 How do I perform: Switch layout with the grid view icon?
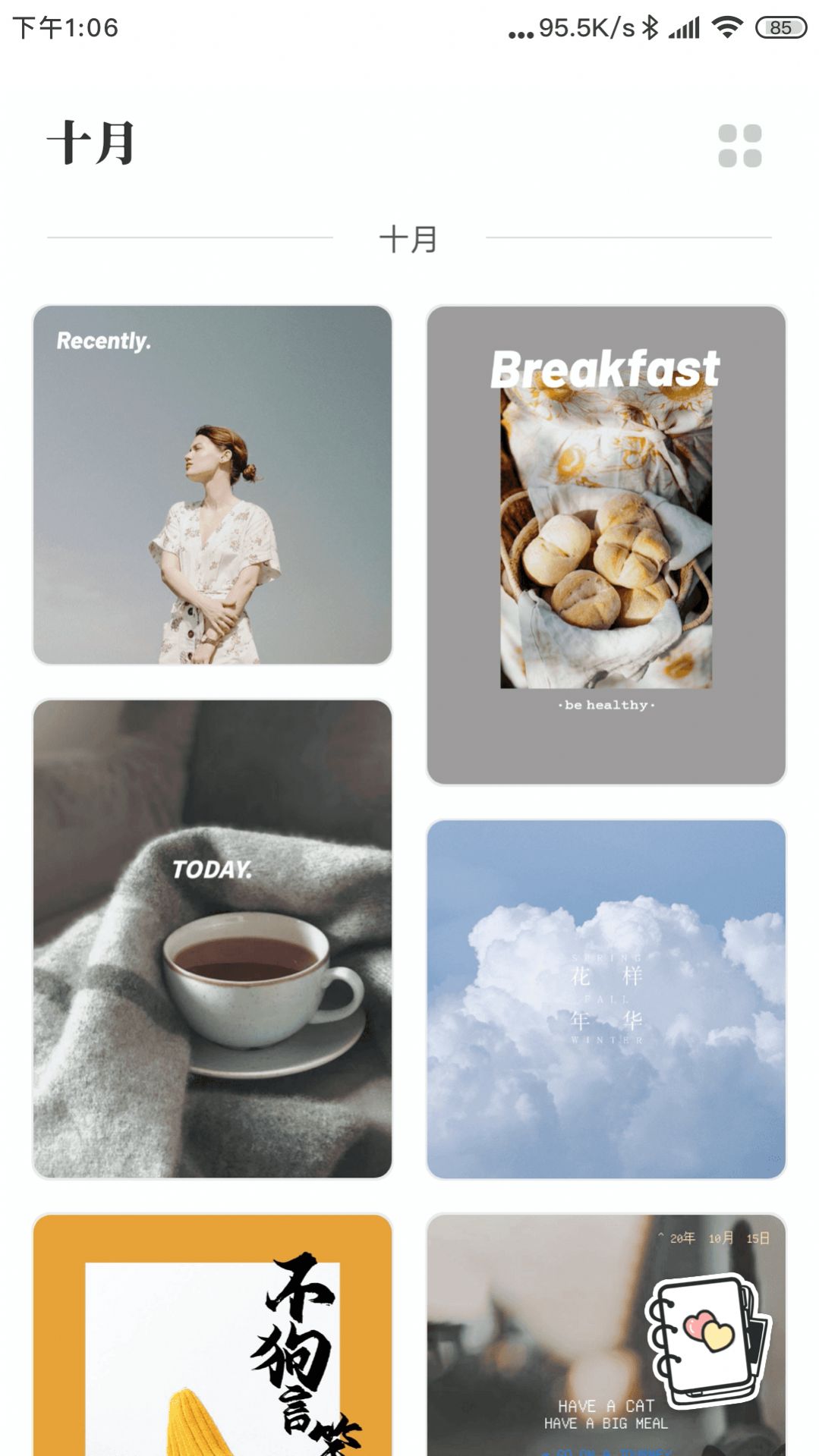coord(739,146)
